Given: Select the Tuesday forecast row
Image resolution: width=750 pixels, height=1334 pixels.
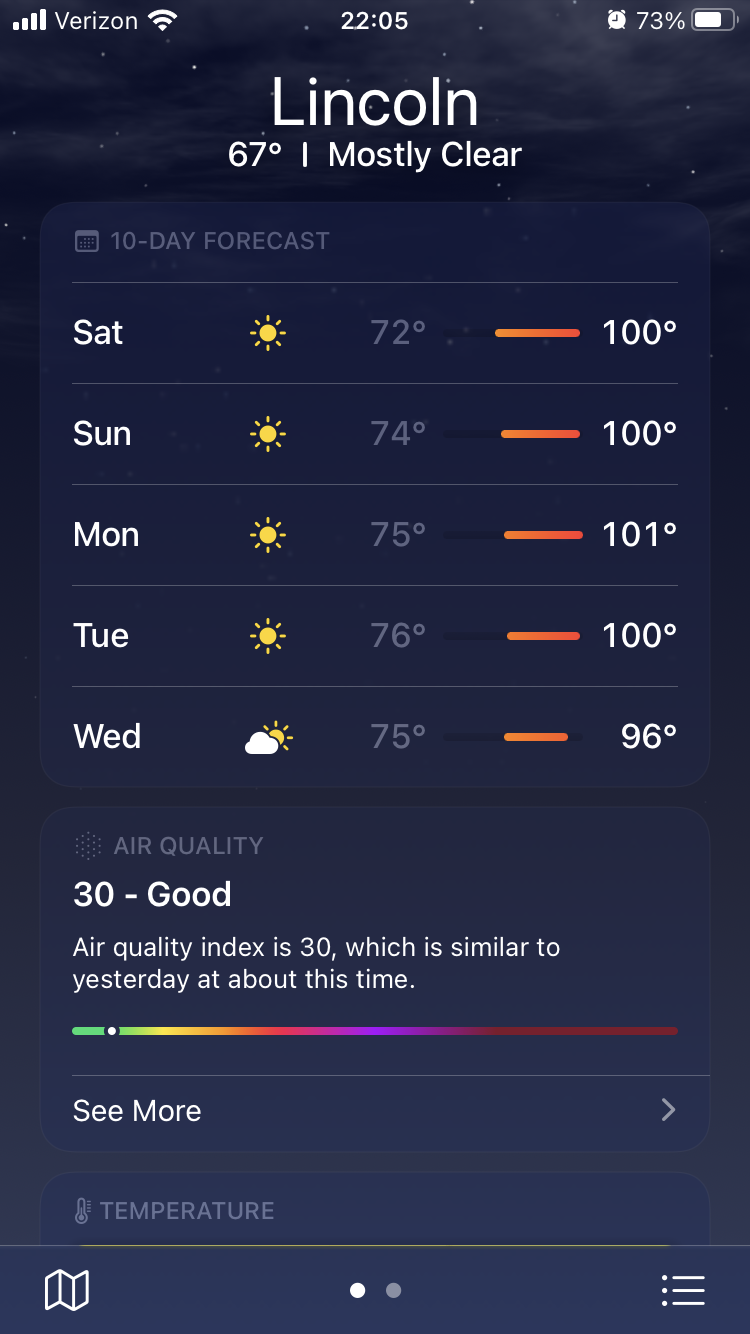Looking at the screenshot, I should click(375, 636).
